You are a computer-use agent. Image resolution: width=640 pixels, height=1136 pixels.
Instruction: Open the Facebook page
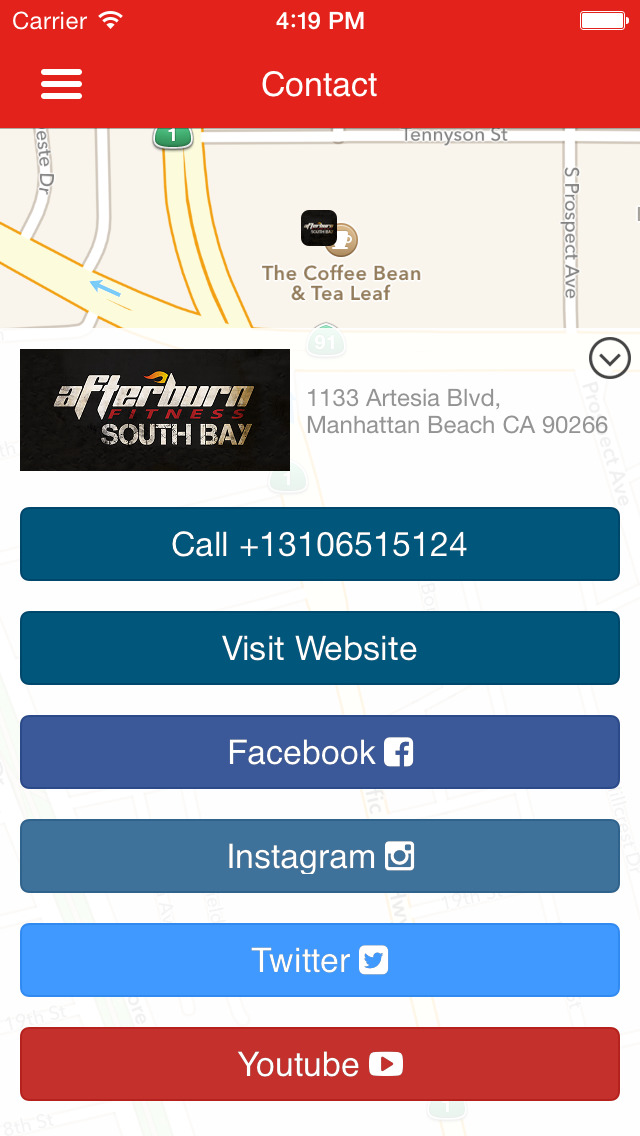click(x=320, y=752)
